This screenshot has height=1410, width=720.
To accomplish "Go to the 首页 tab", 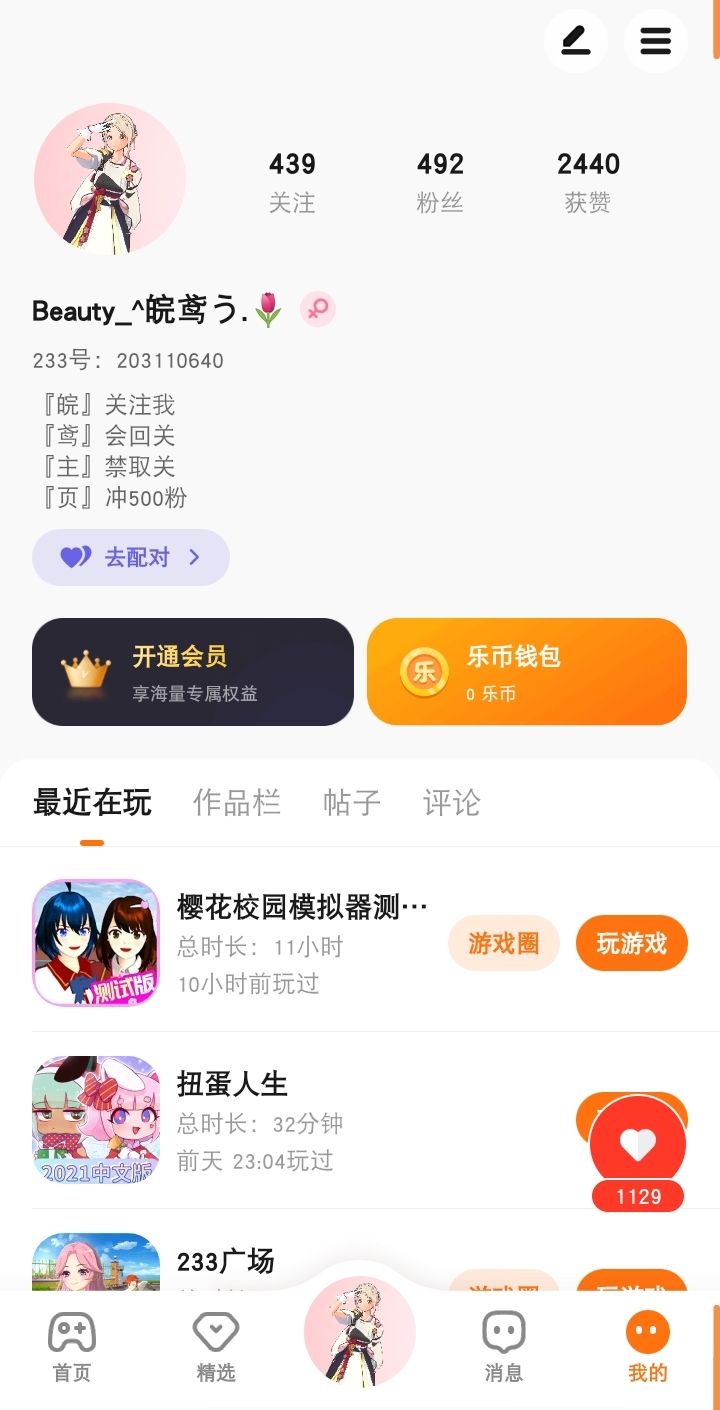I will point(72,1346).
